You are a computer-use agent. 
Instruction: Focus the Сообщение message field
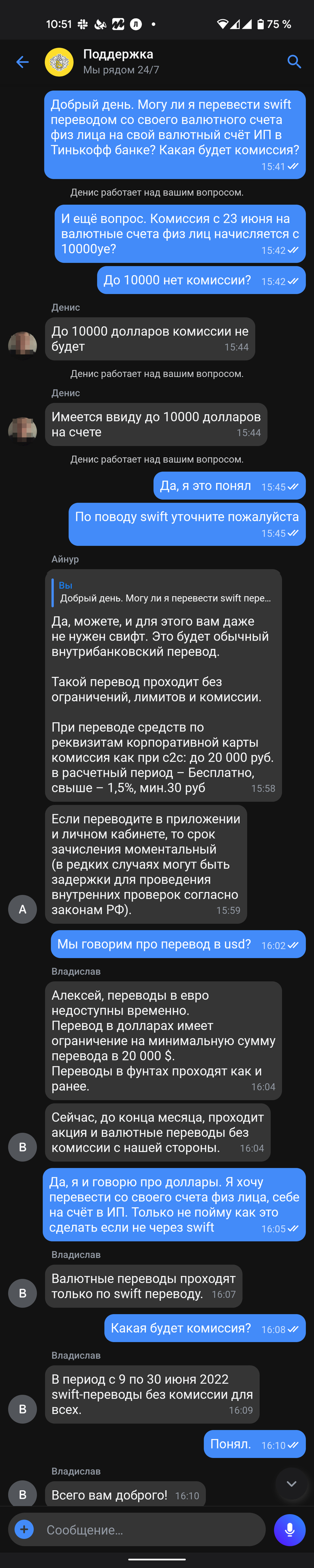click(x=152, y=1530)
